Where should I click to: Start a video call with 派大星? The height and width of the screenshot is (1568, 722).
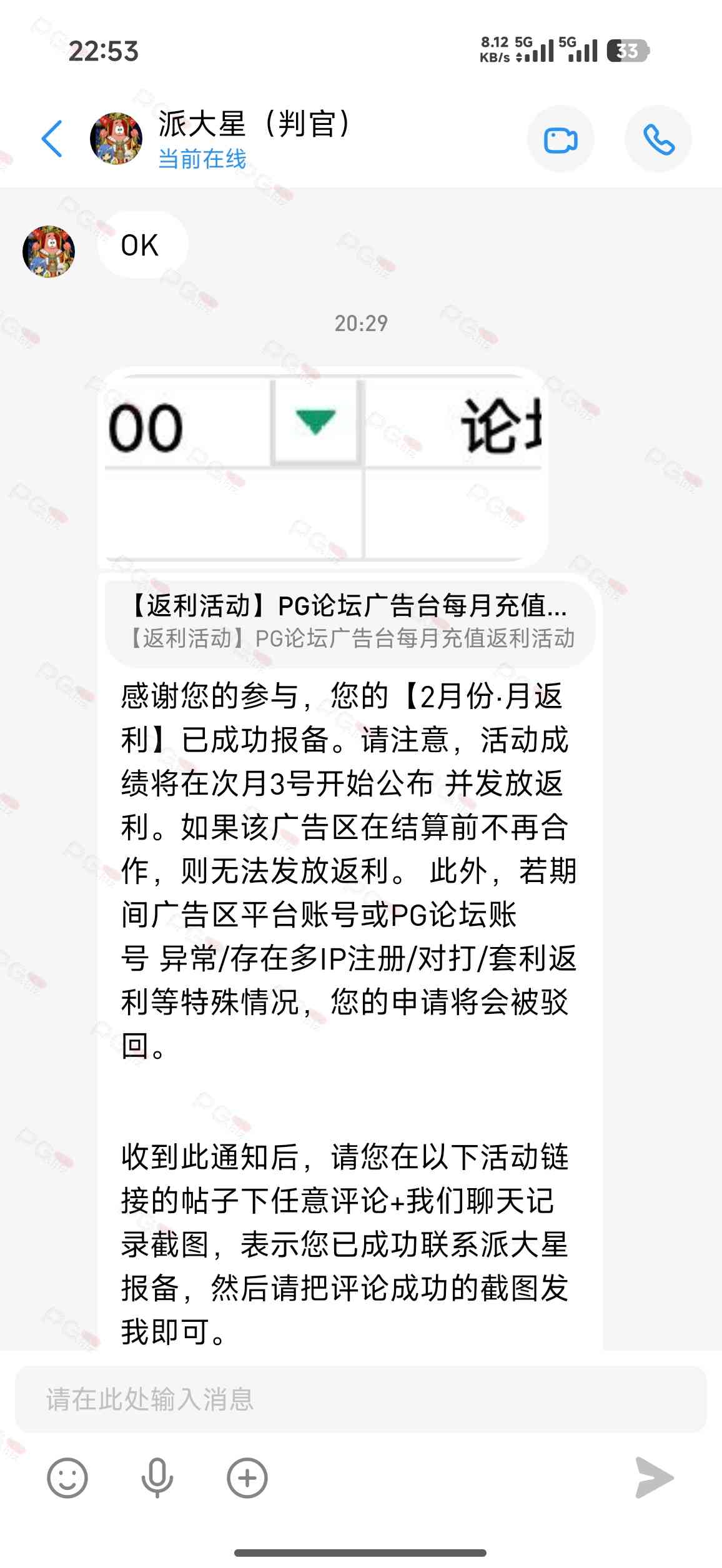pyautogui.click(x=560, y=139)
